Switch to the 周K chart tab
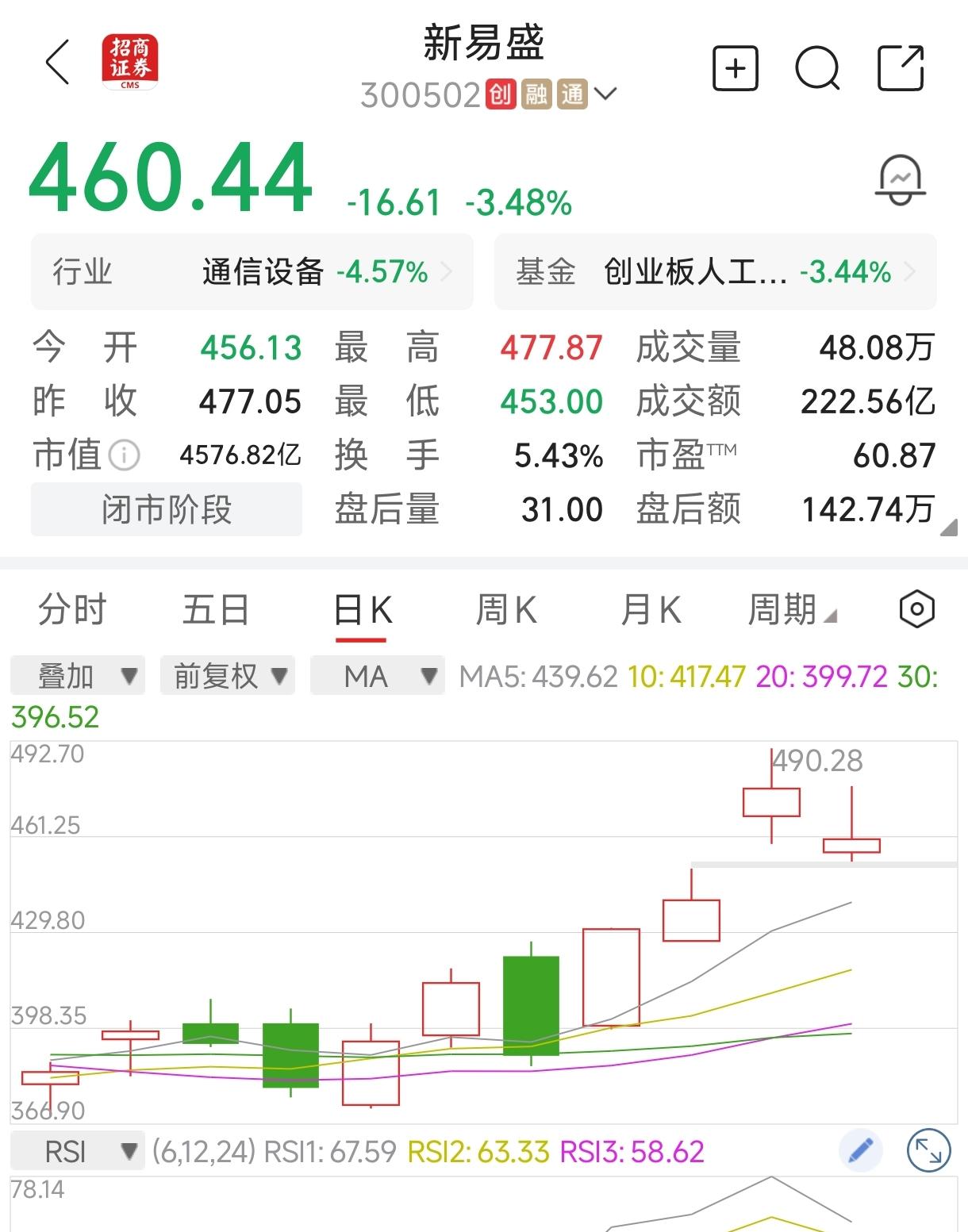This screenshot has height=1232, width=968. 506,610
